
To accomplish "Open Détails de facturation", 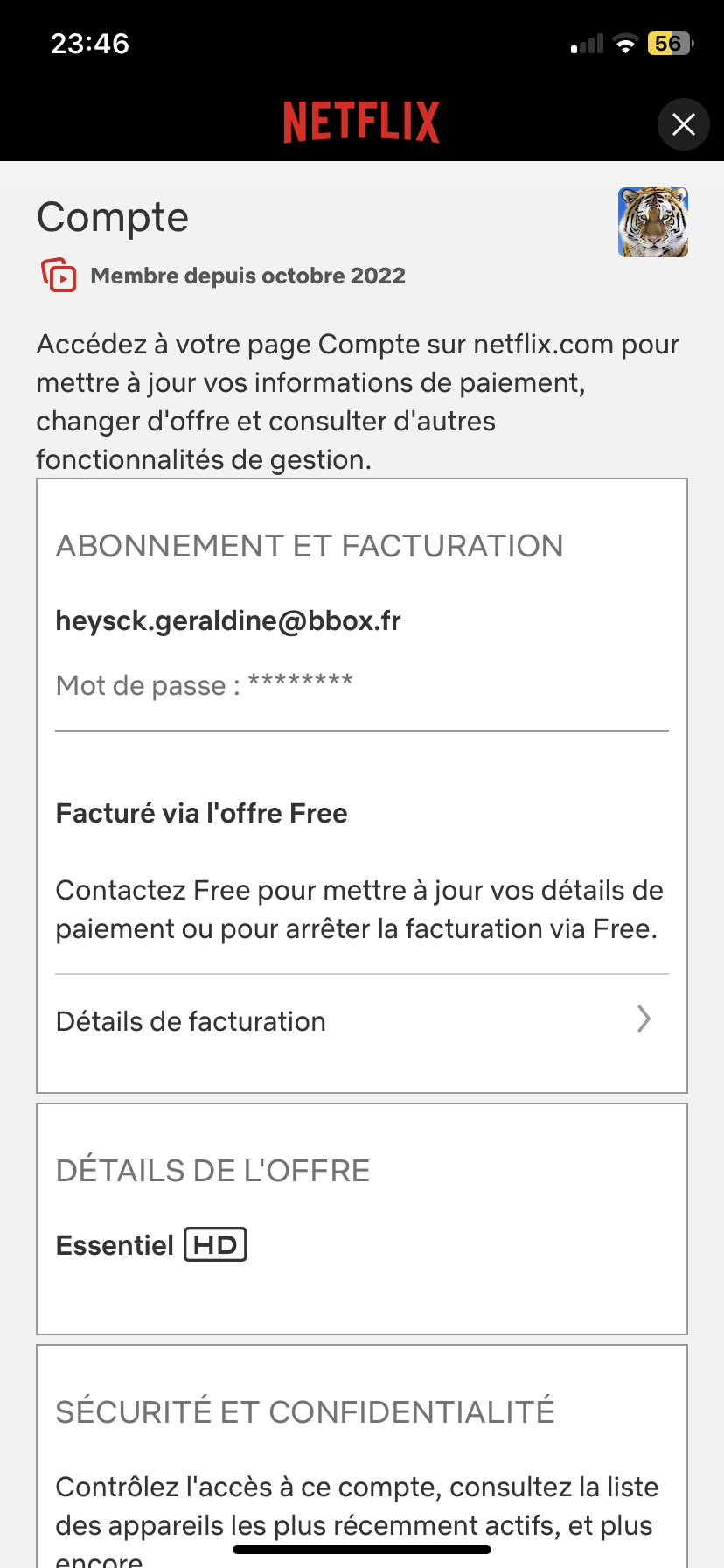I will pos(361,1020).
